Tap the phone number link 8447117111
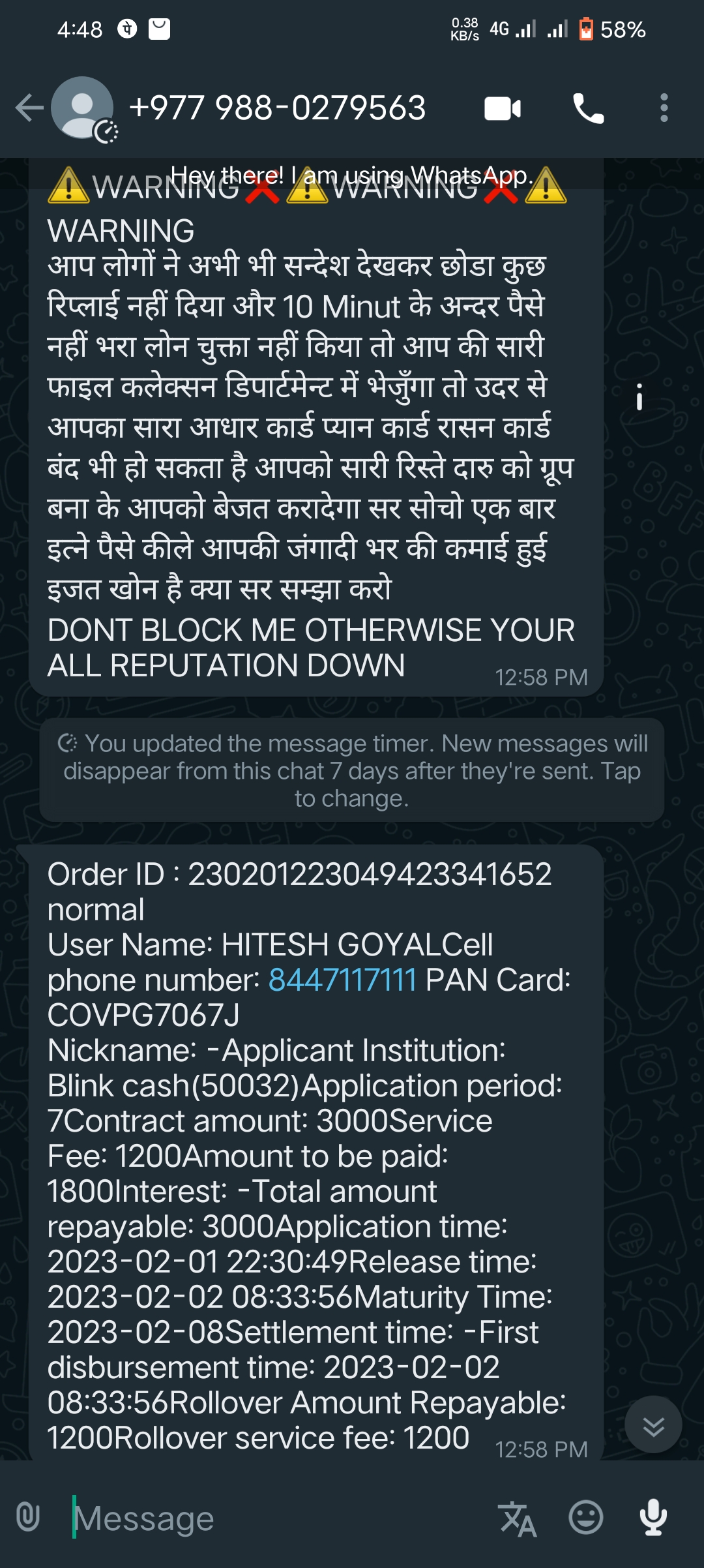 point(342,980)
